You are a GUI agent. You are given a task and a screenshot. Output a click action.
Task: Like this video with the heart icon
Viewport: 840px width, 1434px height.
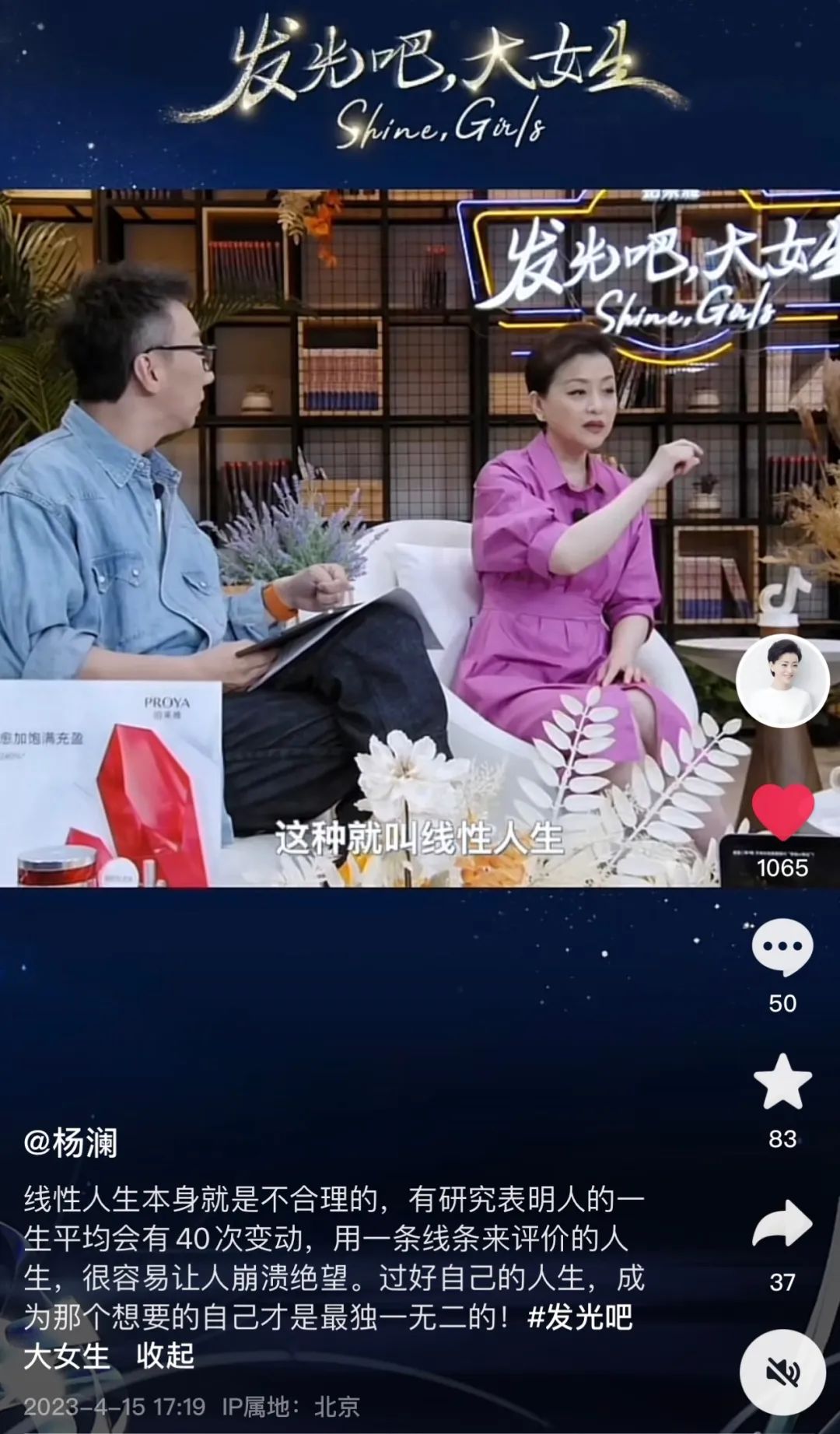pyautogui.click(x=782, y=811)
